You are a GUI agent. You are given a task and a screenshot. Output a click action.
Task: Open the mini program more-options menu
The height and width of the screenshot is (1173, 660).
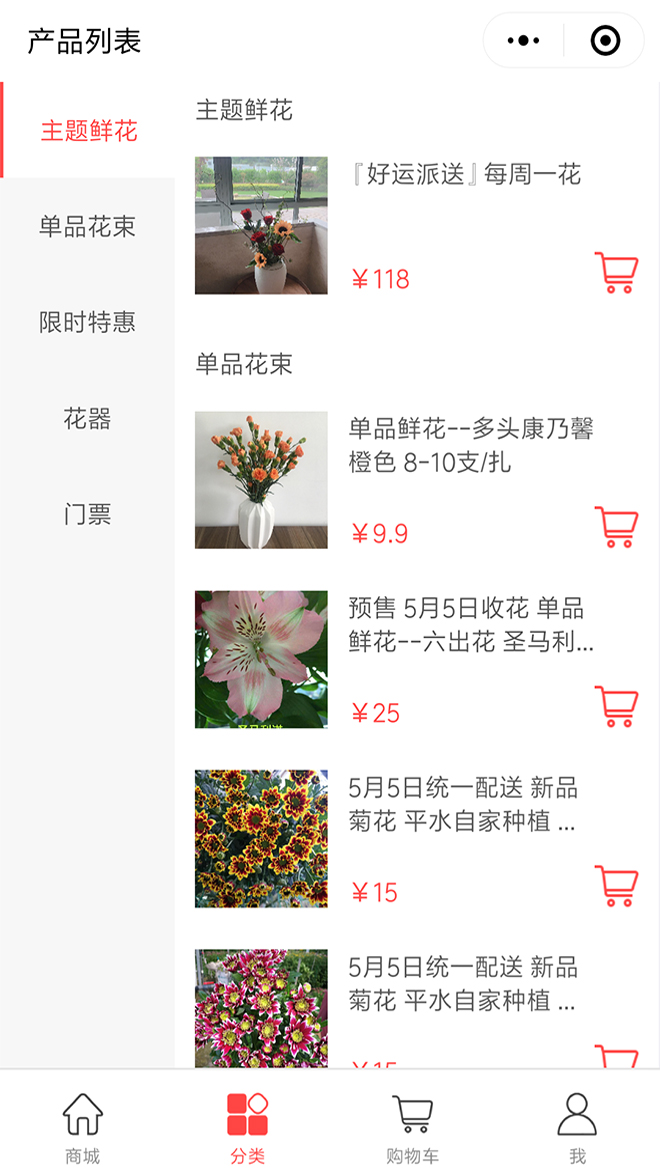(x=524, y=41)
